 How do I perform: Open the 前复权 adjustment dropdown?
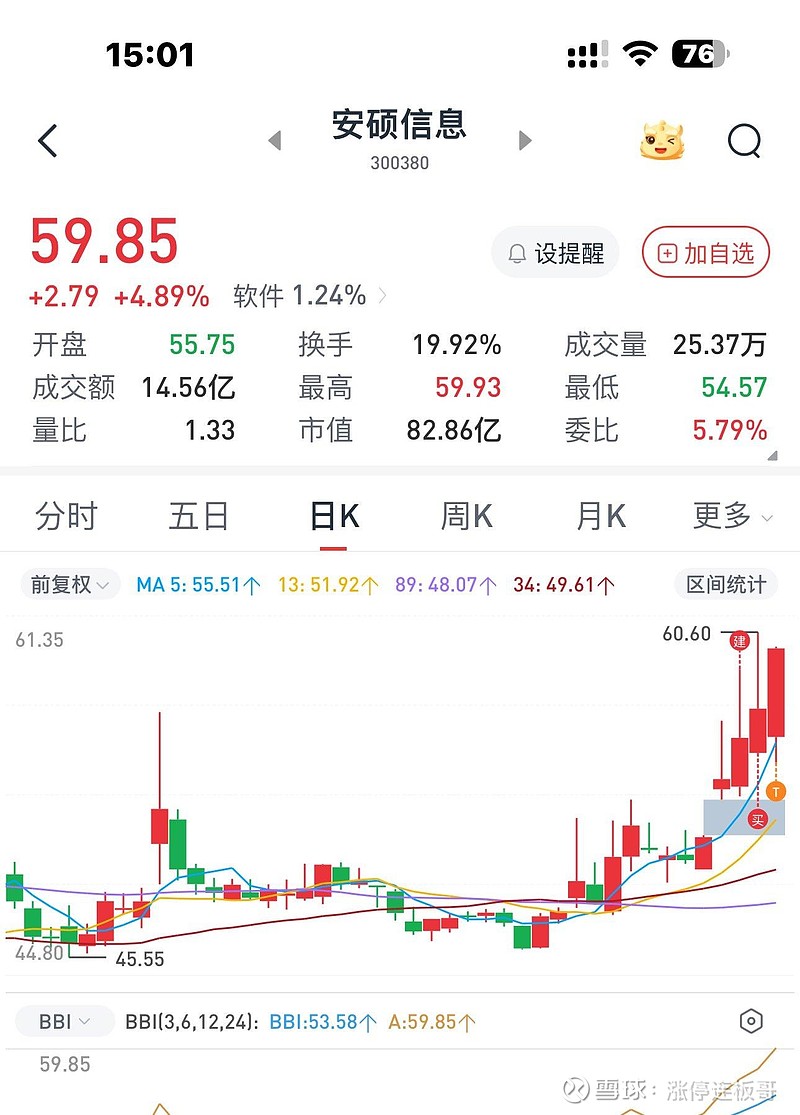69,585
